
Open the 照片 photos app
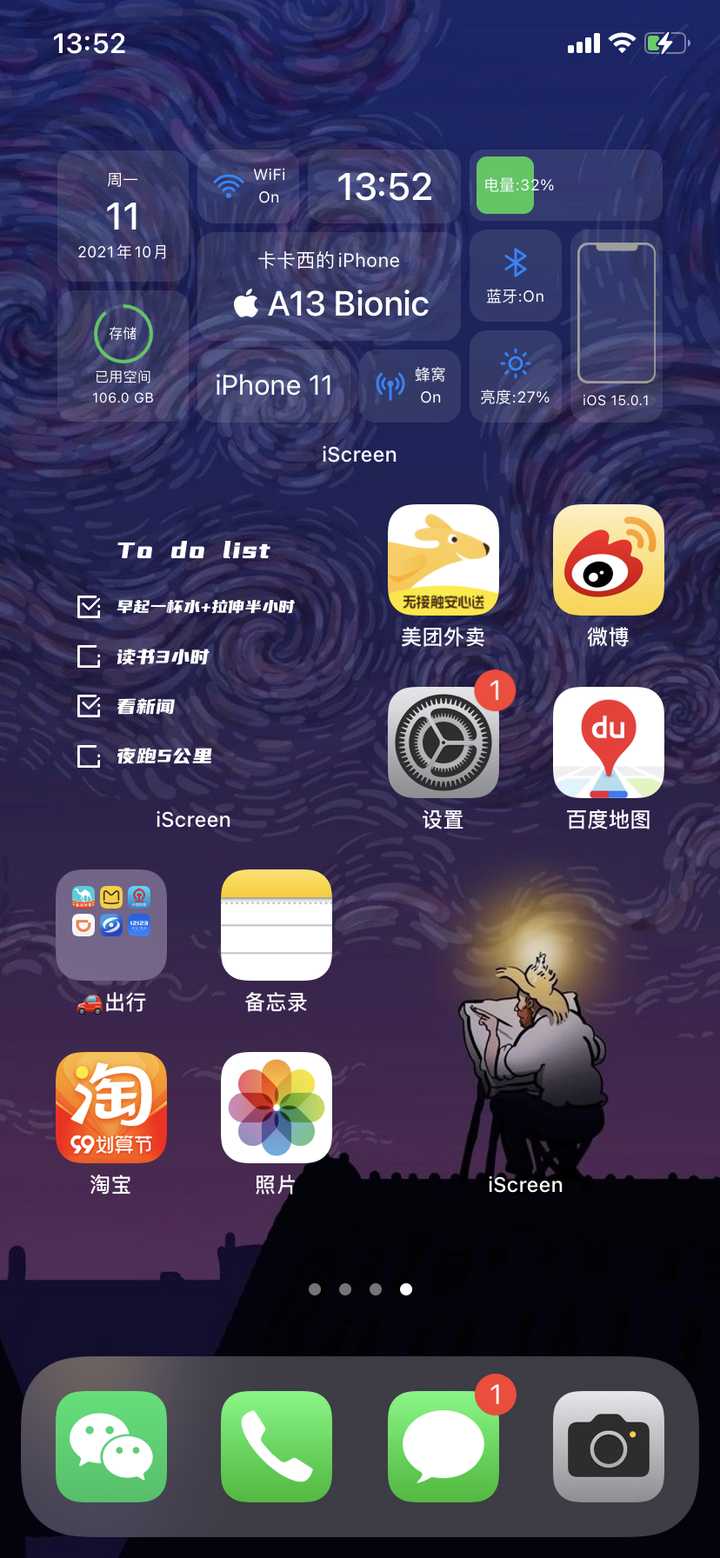pyautogui.click(x=276, y=1108)
